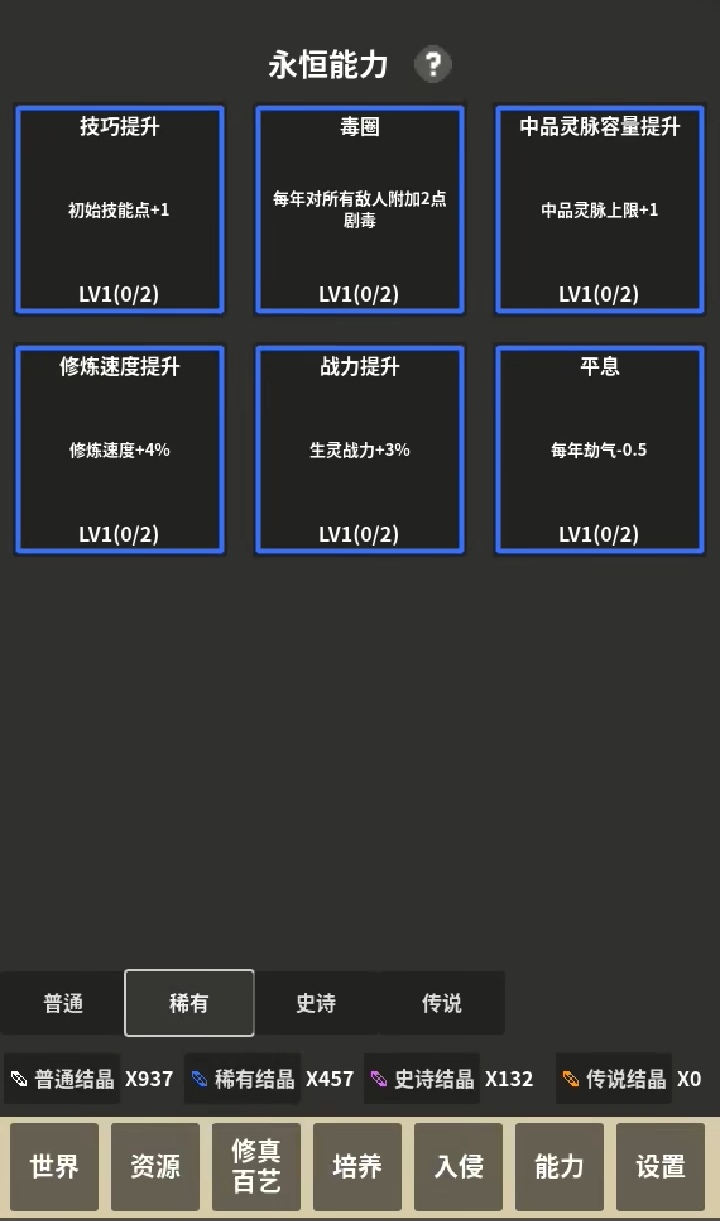Open the help question mark icon
Image resolution: width=720 pixels, height=1221 pixels.
432,65
